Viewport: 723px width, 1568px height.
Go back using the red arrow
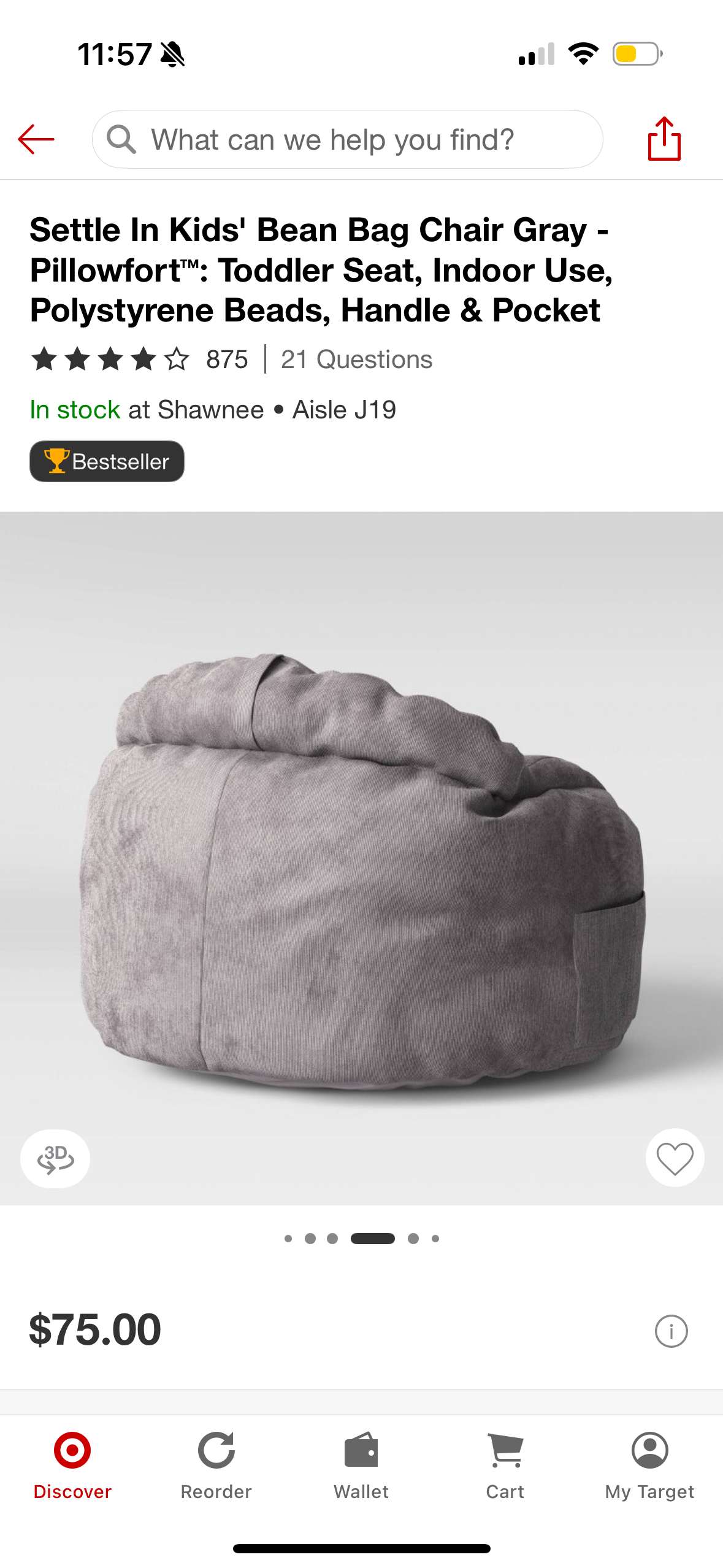click(x=36, y=140)
